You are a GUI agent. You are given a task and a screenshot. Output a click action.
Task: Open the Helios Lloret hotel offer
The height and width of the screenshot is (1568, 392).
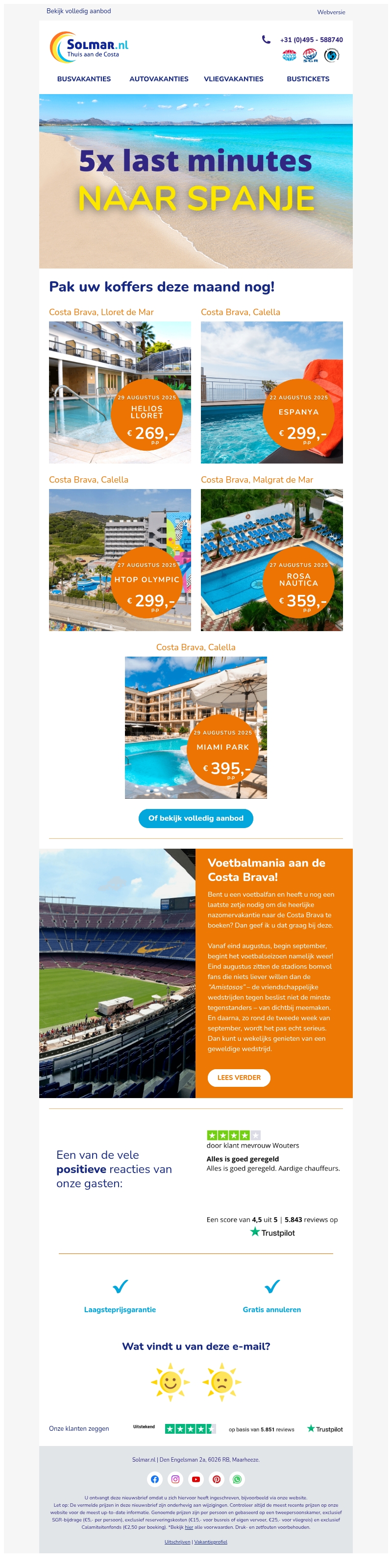[x=120, y=392]
